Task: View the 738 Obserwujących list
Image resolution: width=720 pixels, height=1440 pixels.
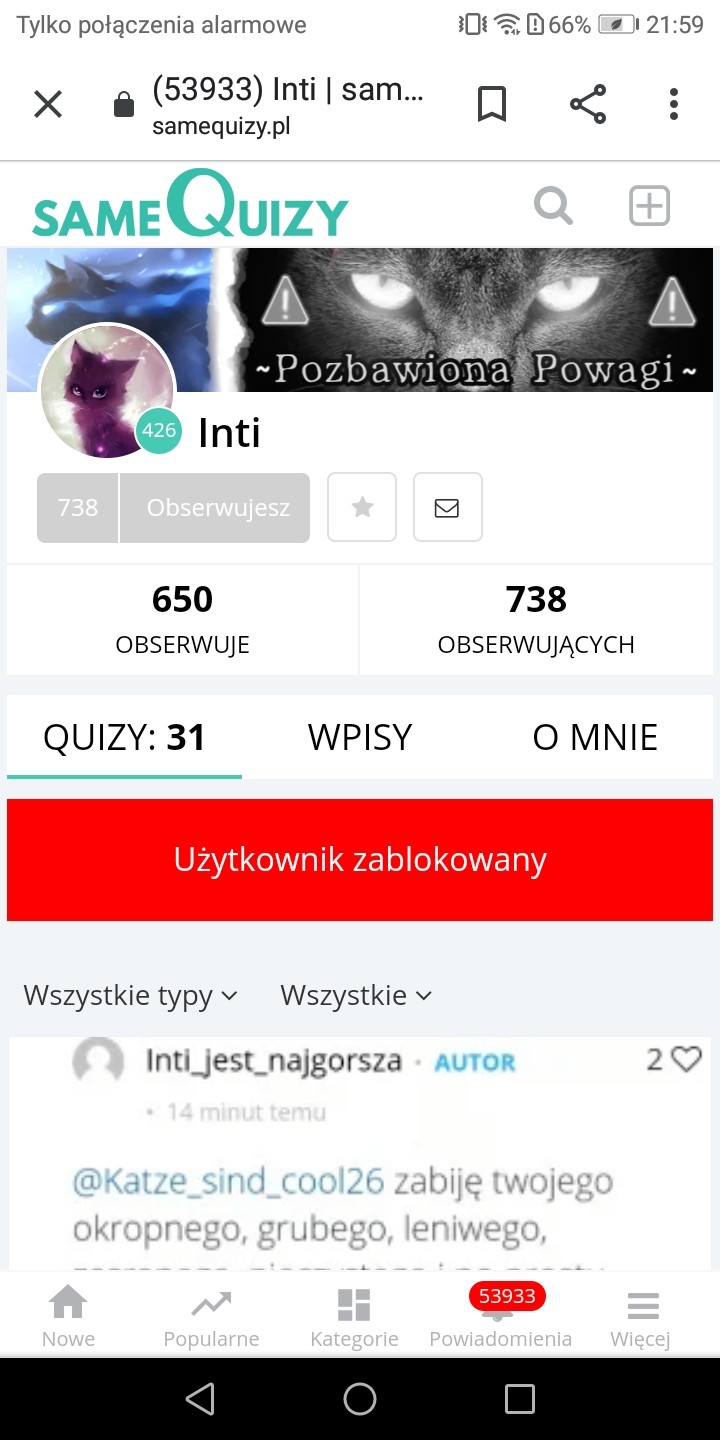Action: [536, 619]
